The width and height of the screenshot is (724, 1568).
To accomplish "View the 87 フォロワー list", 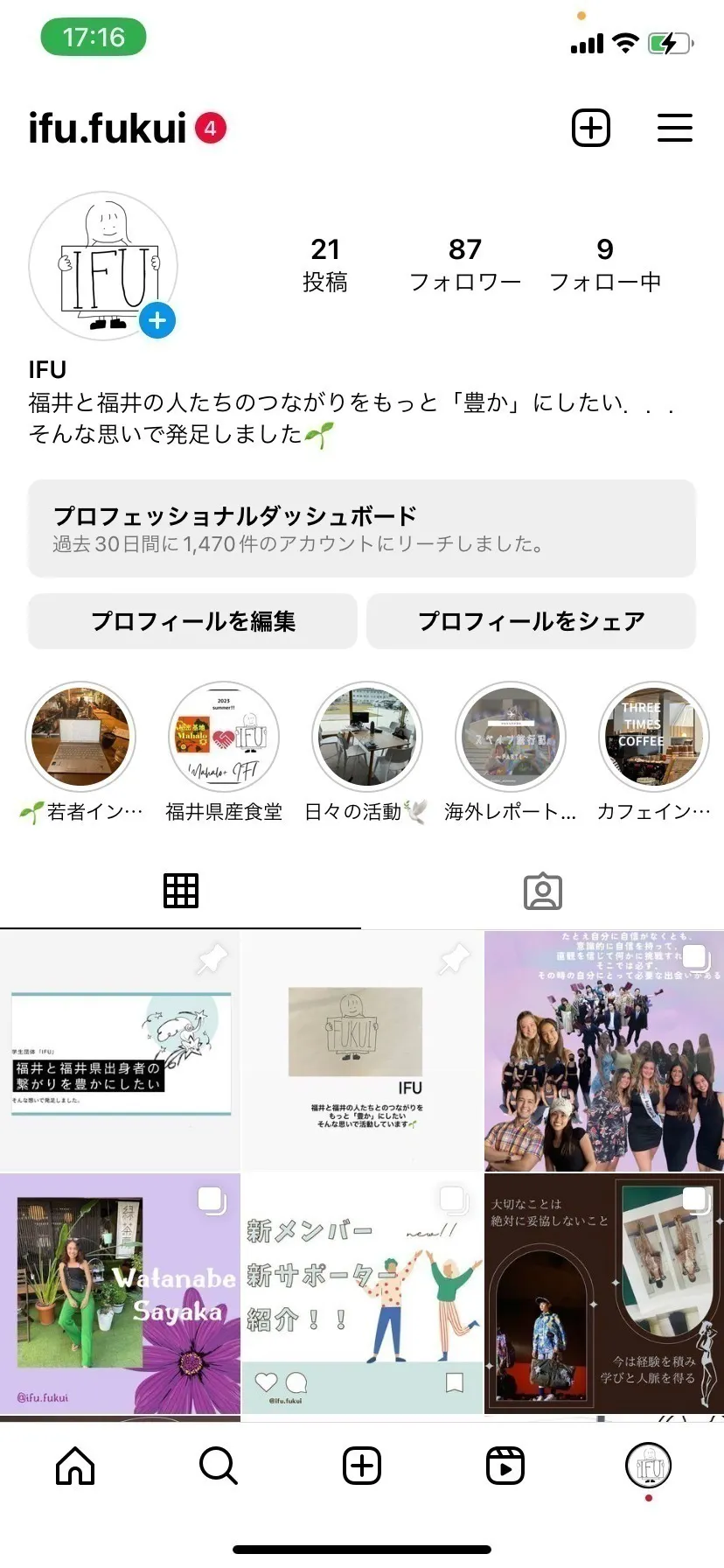I will pos(466,262).
